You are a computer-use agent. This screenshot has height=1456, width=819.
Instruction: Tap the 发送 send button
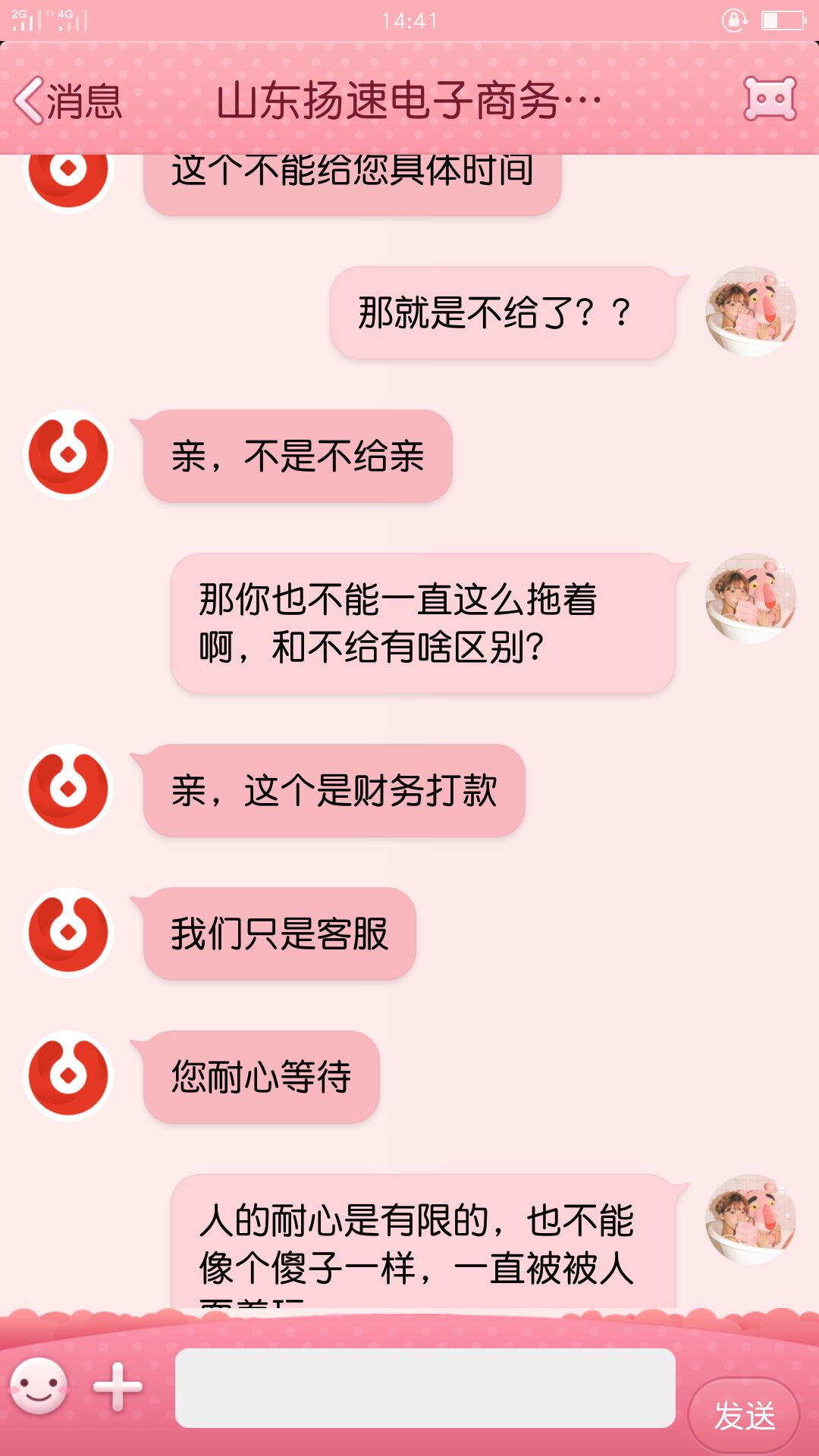click(x=744, y=1415)
